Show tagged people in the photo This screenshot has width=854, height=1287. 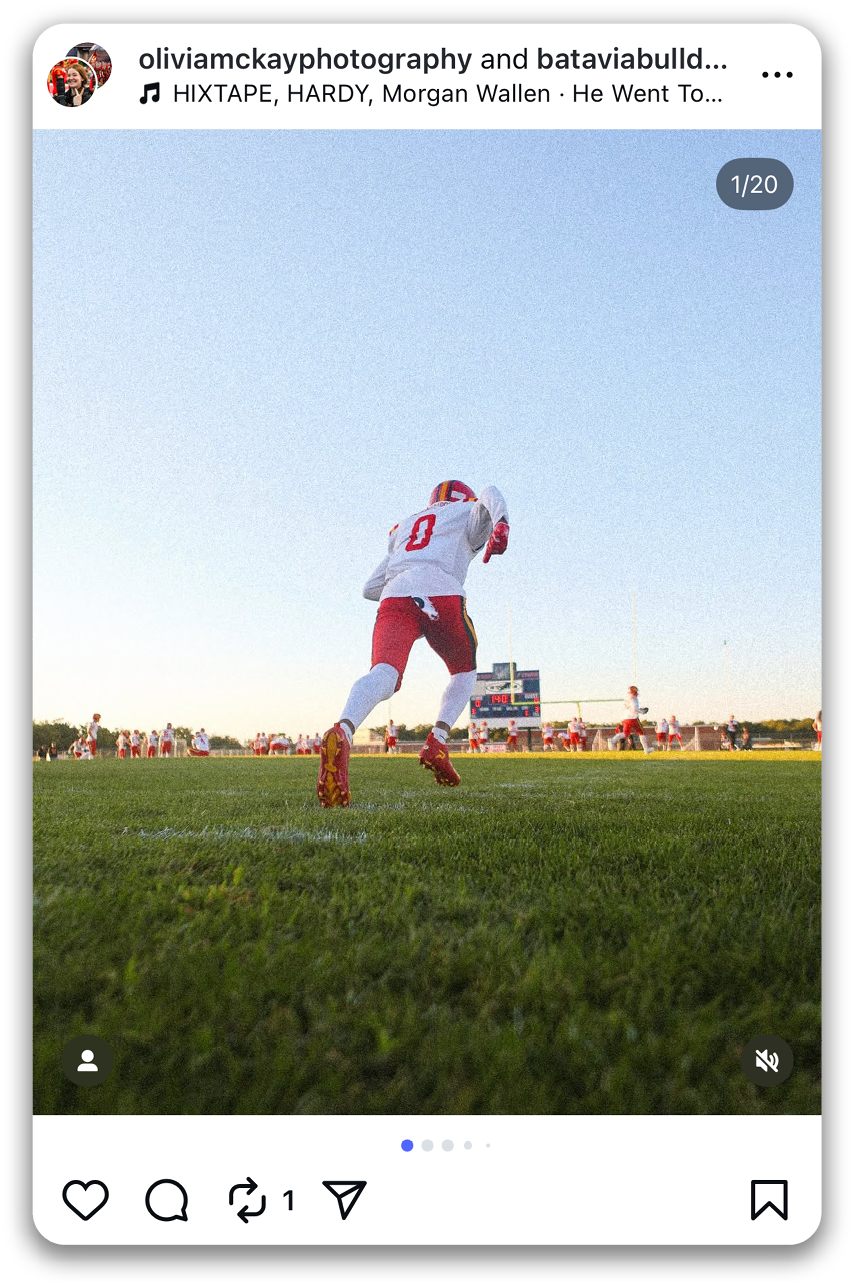(x=87, y=1061)
